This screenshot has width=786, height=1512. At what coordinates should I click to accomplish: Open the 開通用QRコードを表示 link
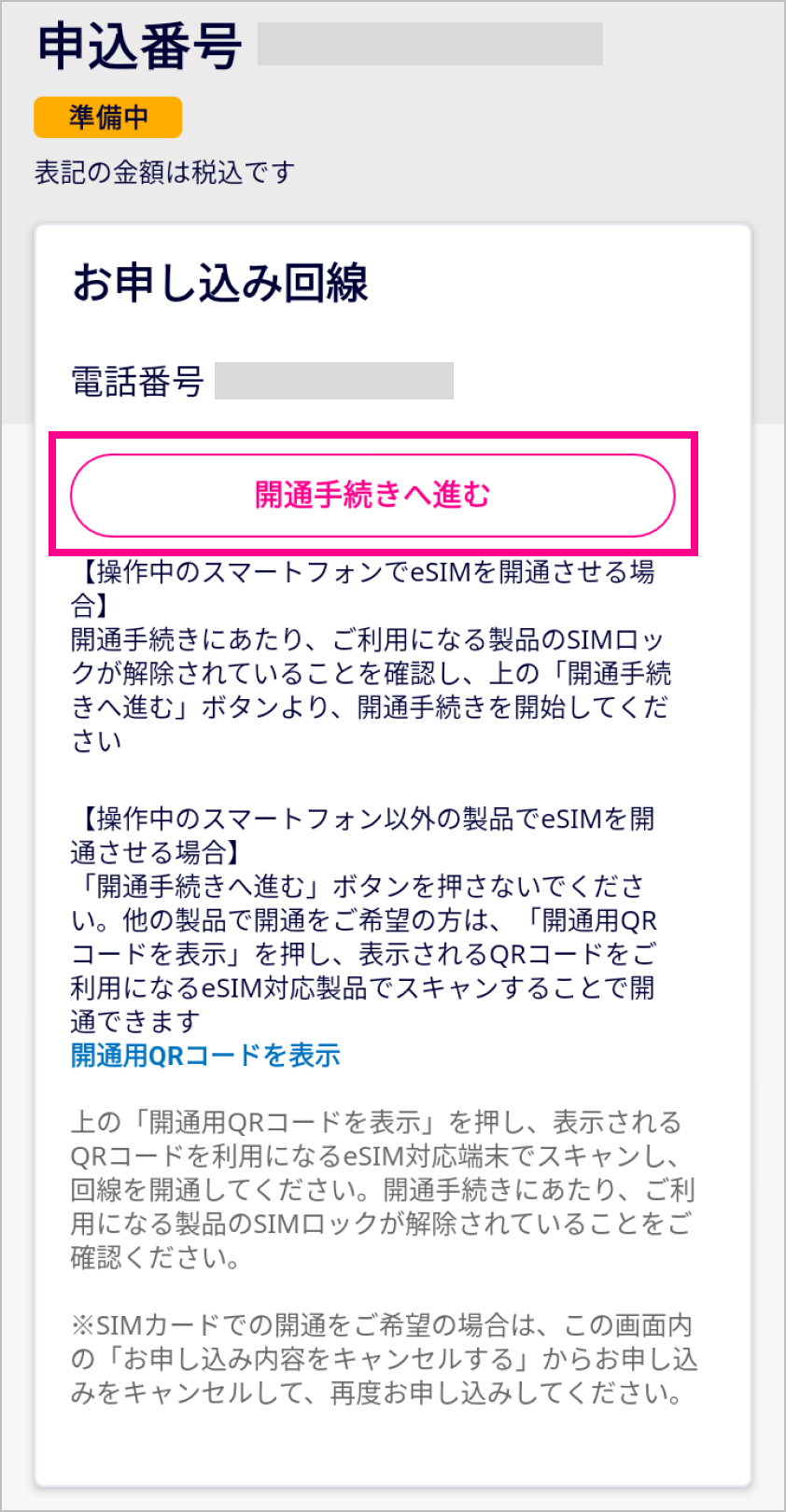click(x=205, y=1056)
